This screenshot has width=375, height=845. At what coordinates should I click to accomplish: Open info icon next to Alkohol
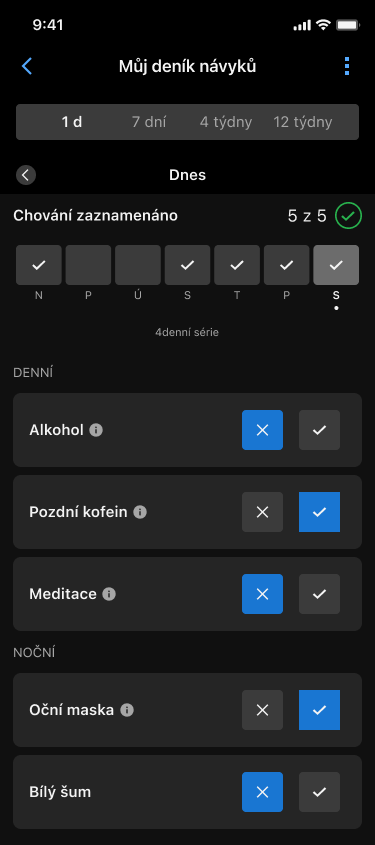96,430
